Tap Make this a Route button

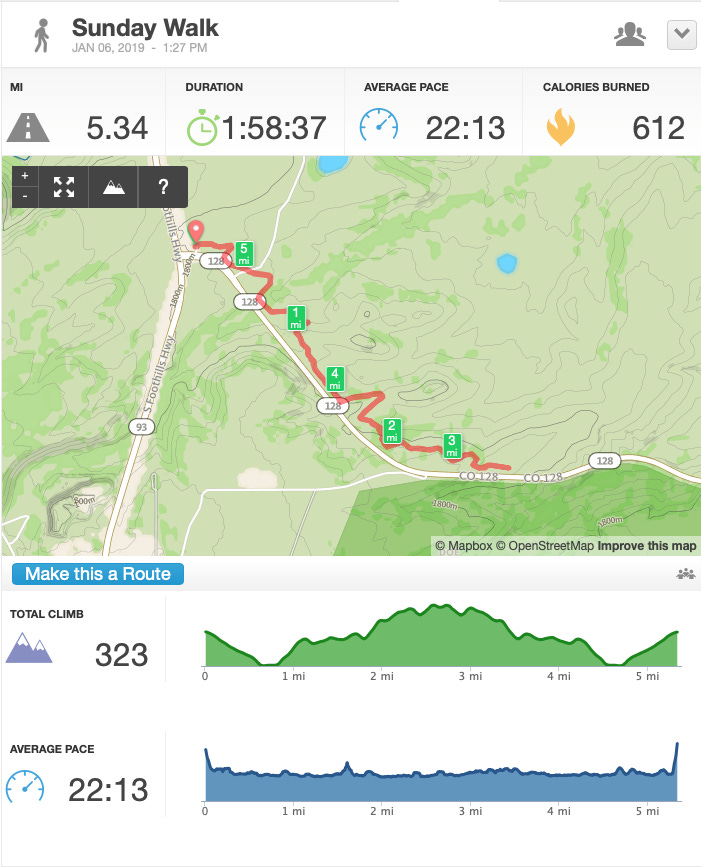click(x=98, y=574)
